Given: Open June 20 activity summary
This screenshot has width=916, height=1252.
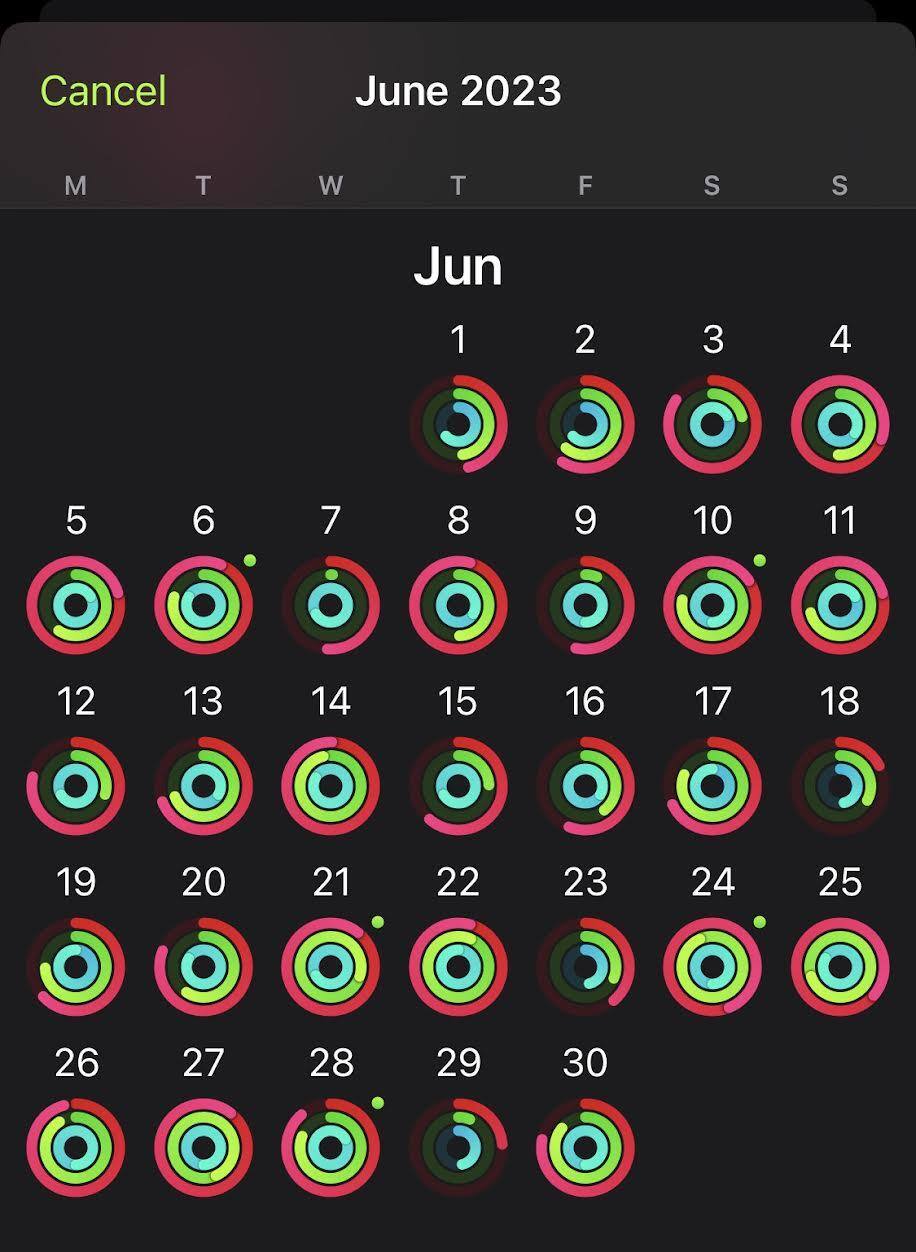Looking at the screenshot, I should tap(203, 967).
